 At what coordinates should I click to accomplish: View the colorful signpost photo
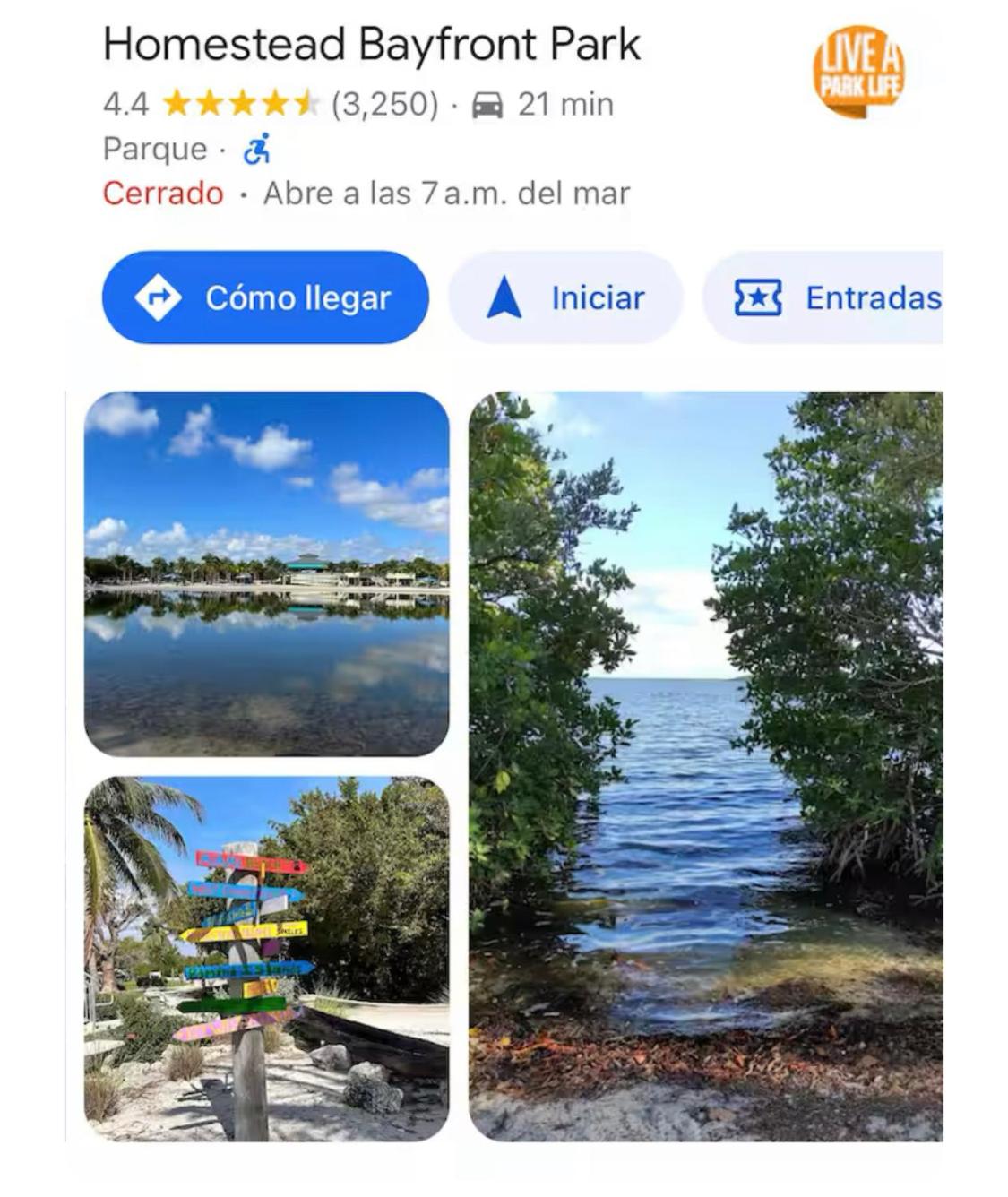click(x=266, y=958)
